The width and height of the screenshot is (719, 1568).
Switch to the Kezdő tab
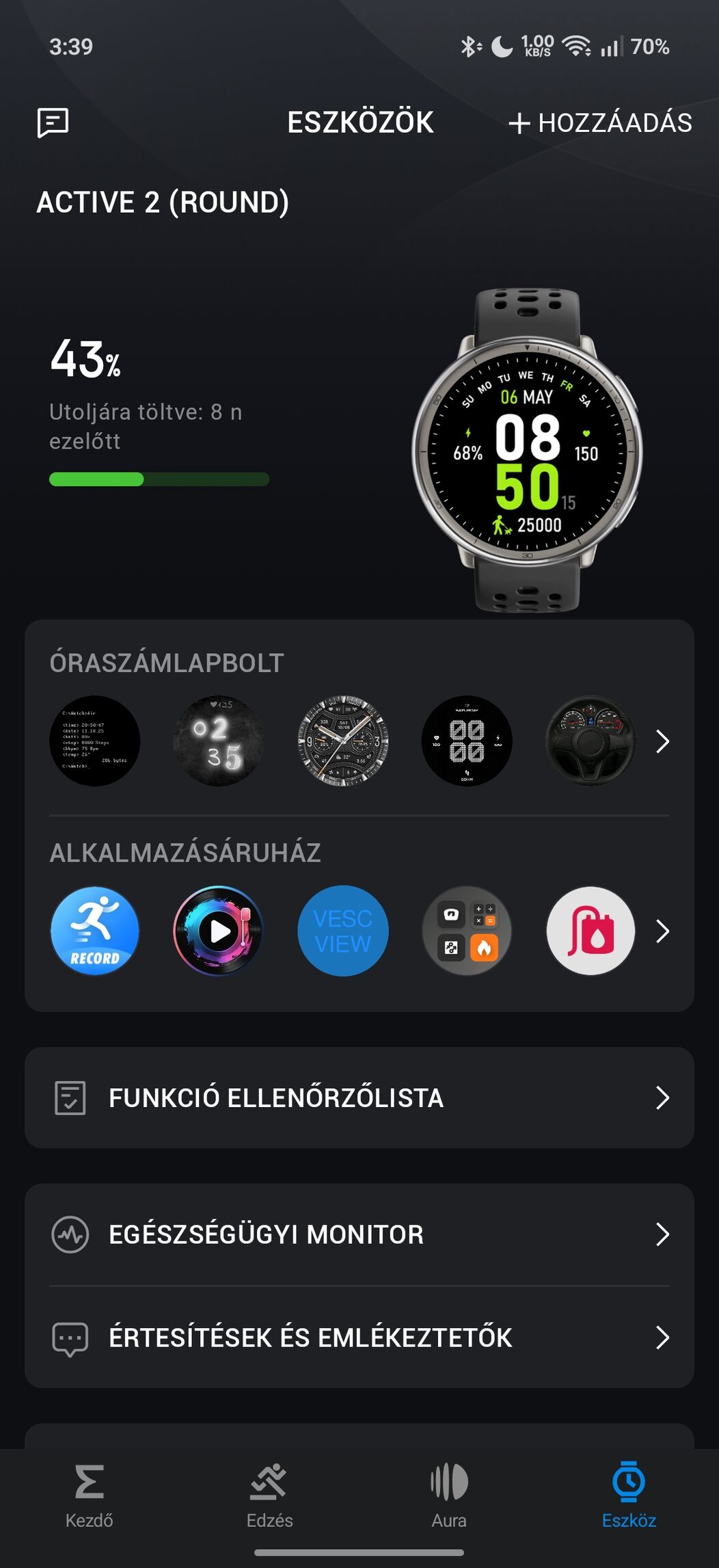pos(90,1495)
